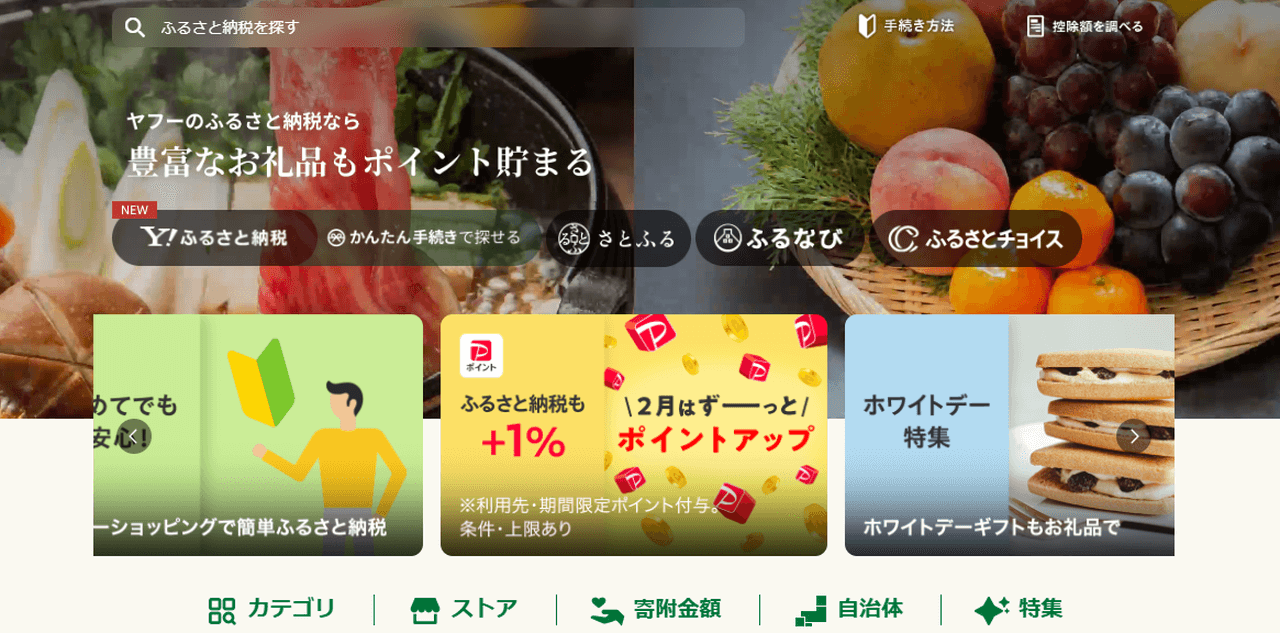Switch to the 寄附金額 tab
Viewport: 1280px width, 633px height.
(x=656, y=609)
